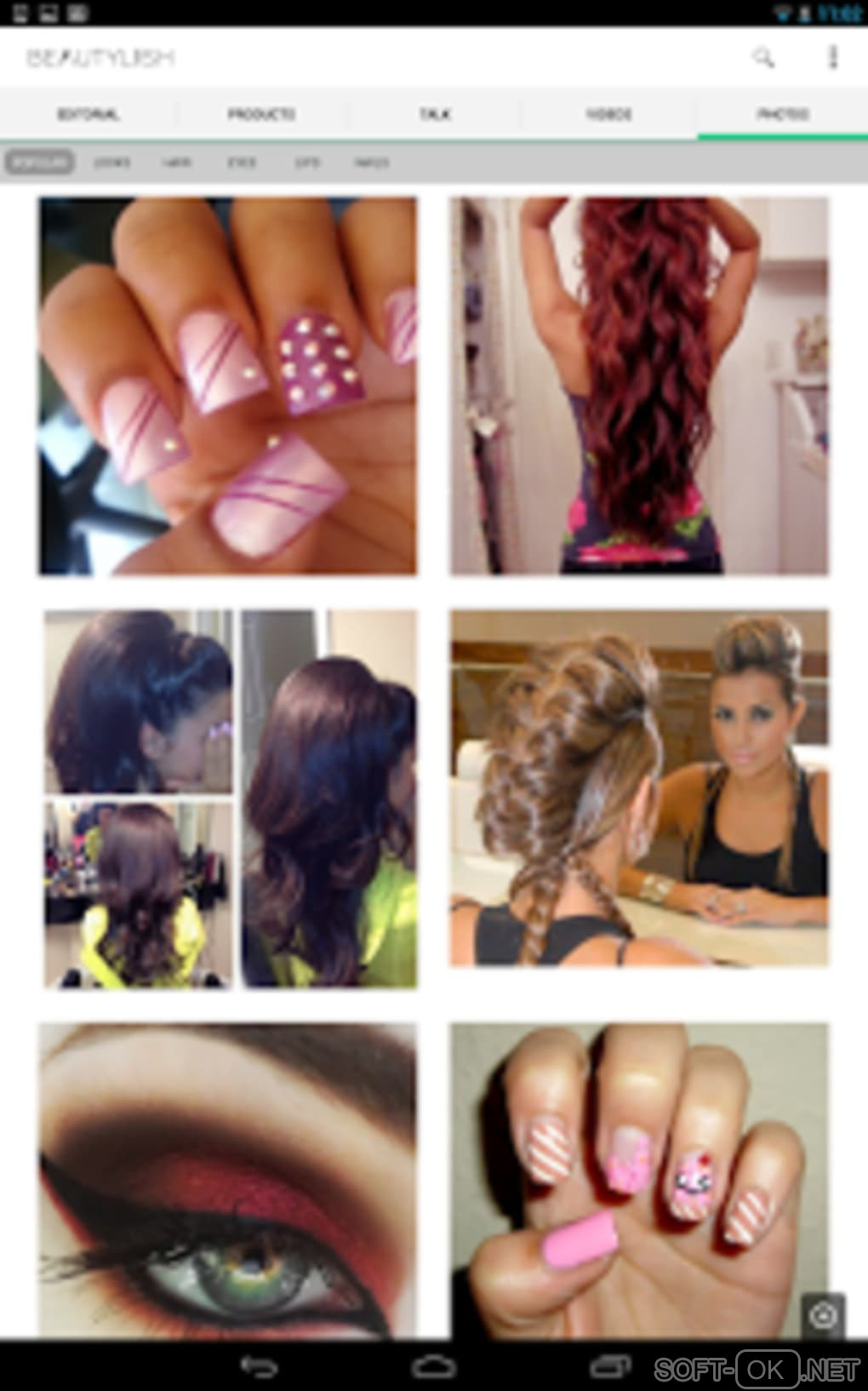Go back using the system back button

coord(259,1368)
